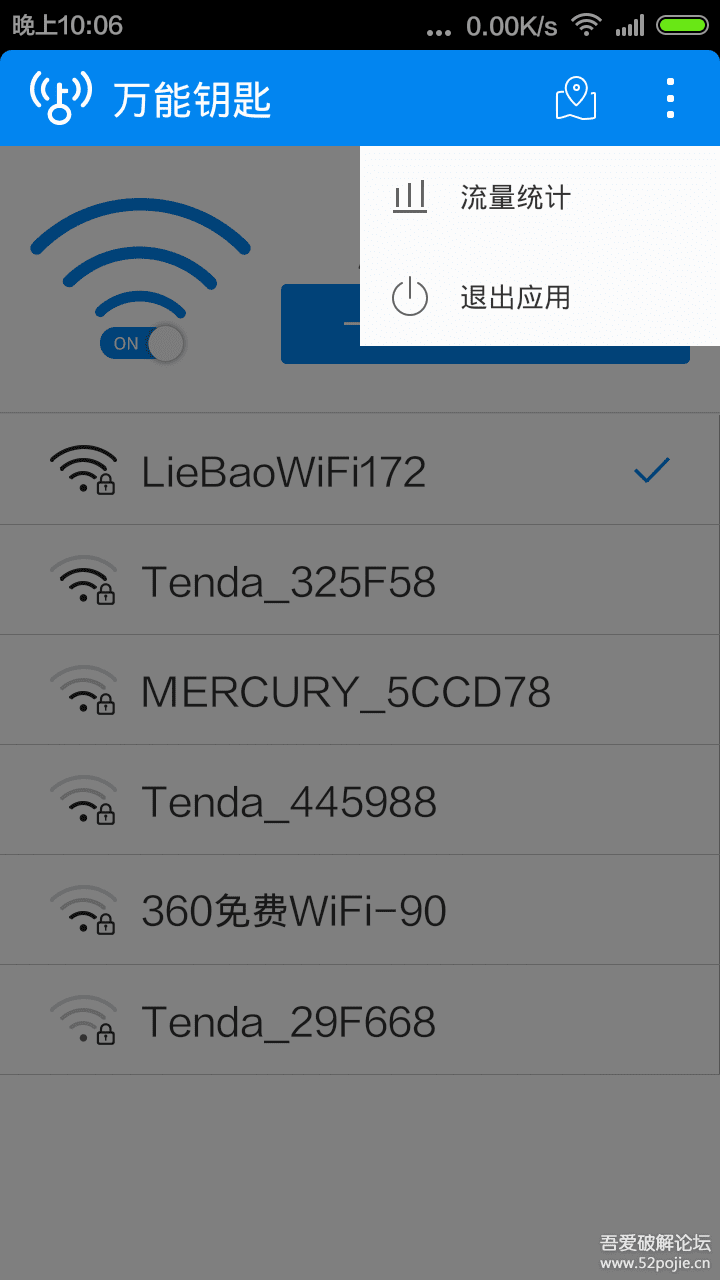Image resolution: width=720 pixels, height=1280 pixels.
Task: Click the checkmark on LieBaoWiFi172
Action: point(651,469)
